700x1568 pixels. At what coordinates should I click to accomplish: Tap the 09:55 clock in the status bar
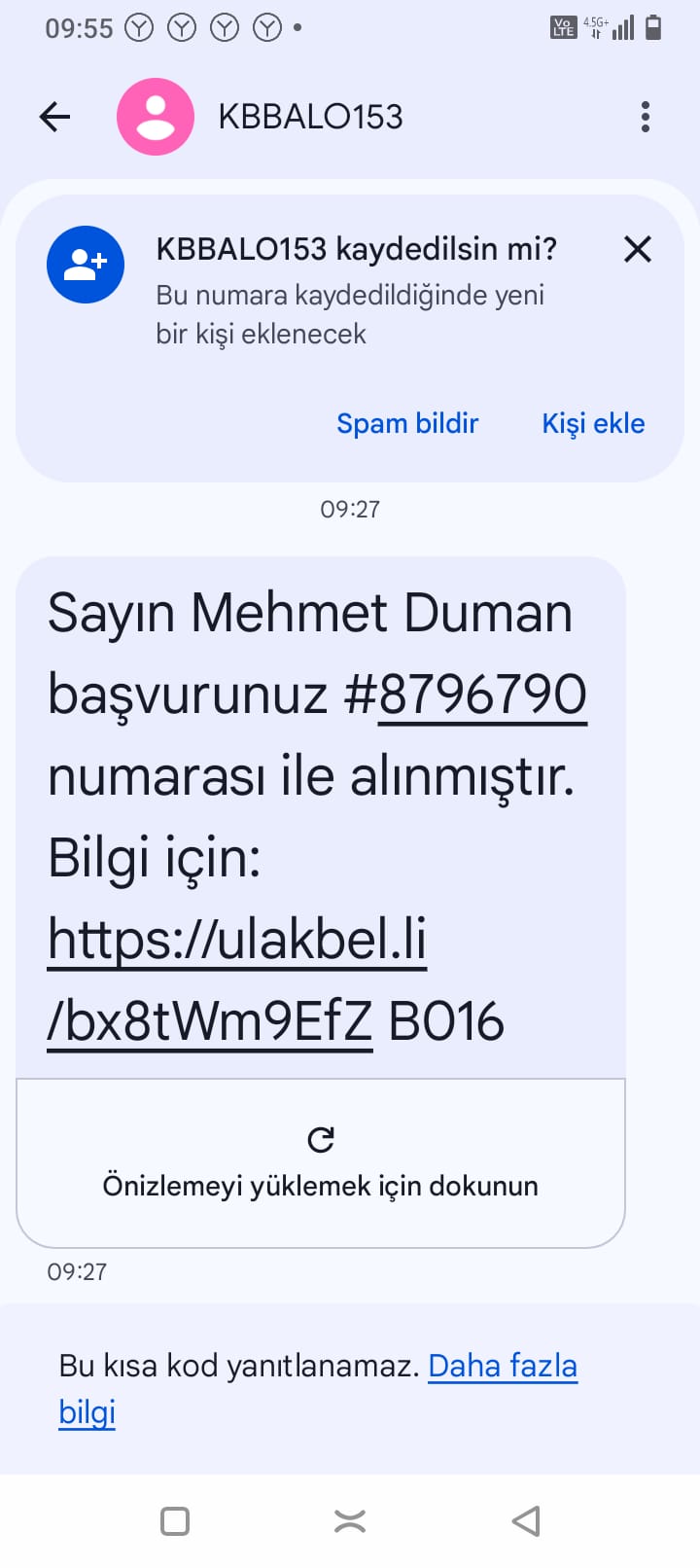tap(78, 27)
